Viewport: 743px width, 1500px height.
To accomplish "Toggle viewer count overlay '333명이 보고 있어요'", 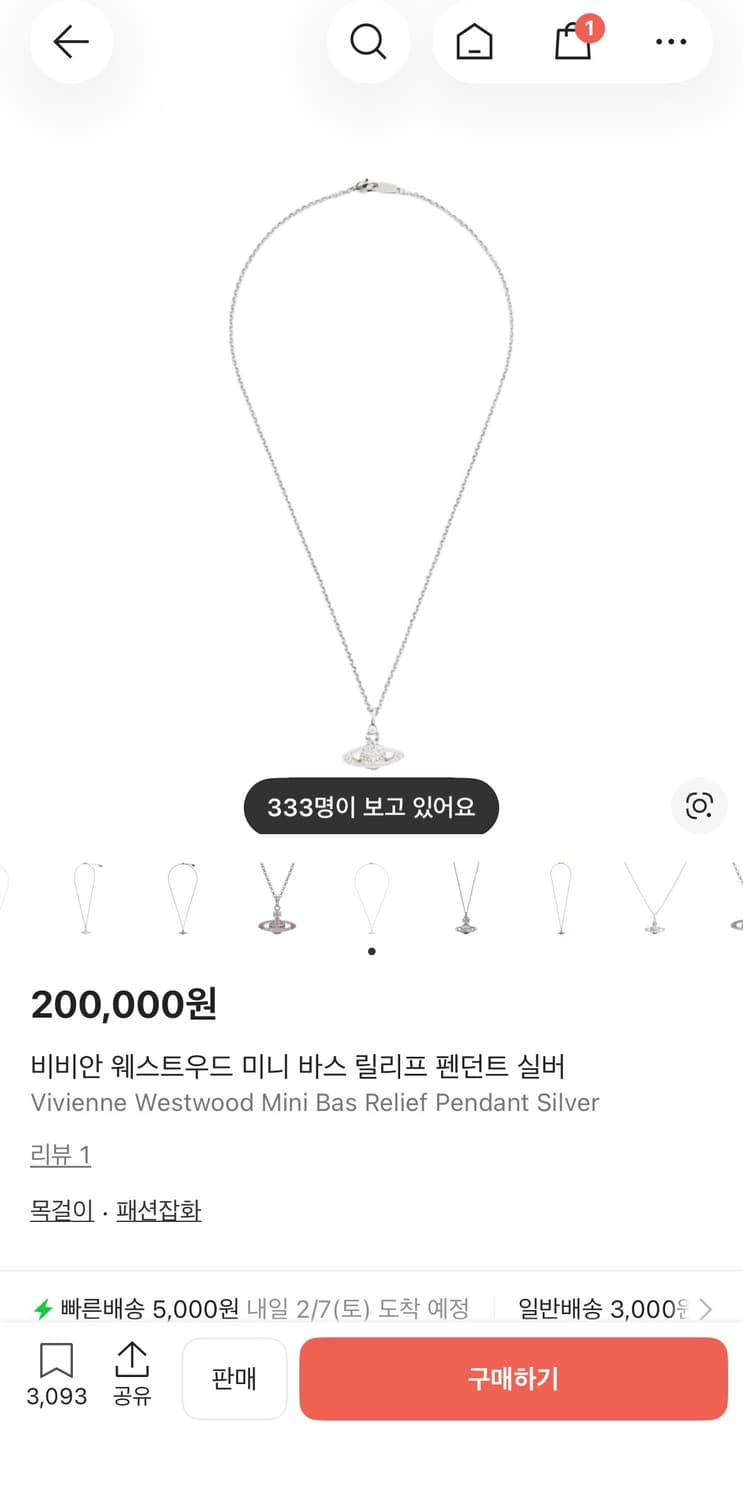I will point(371,807).
